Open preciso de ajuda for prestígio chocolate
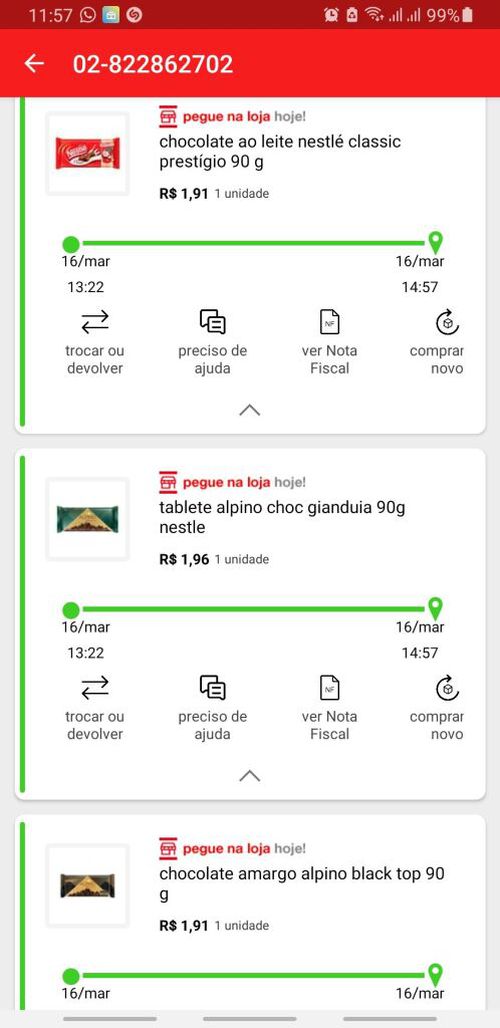The image size is (500, 1028). pyautogui.click(x=212, y=342)
